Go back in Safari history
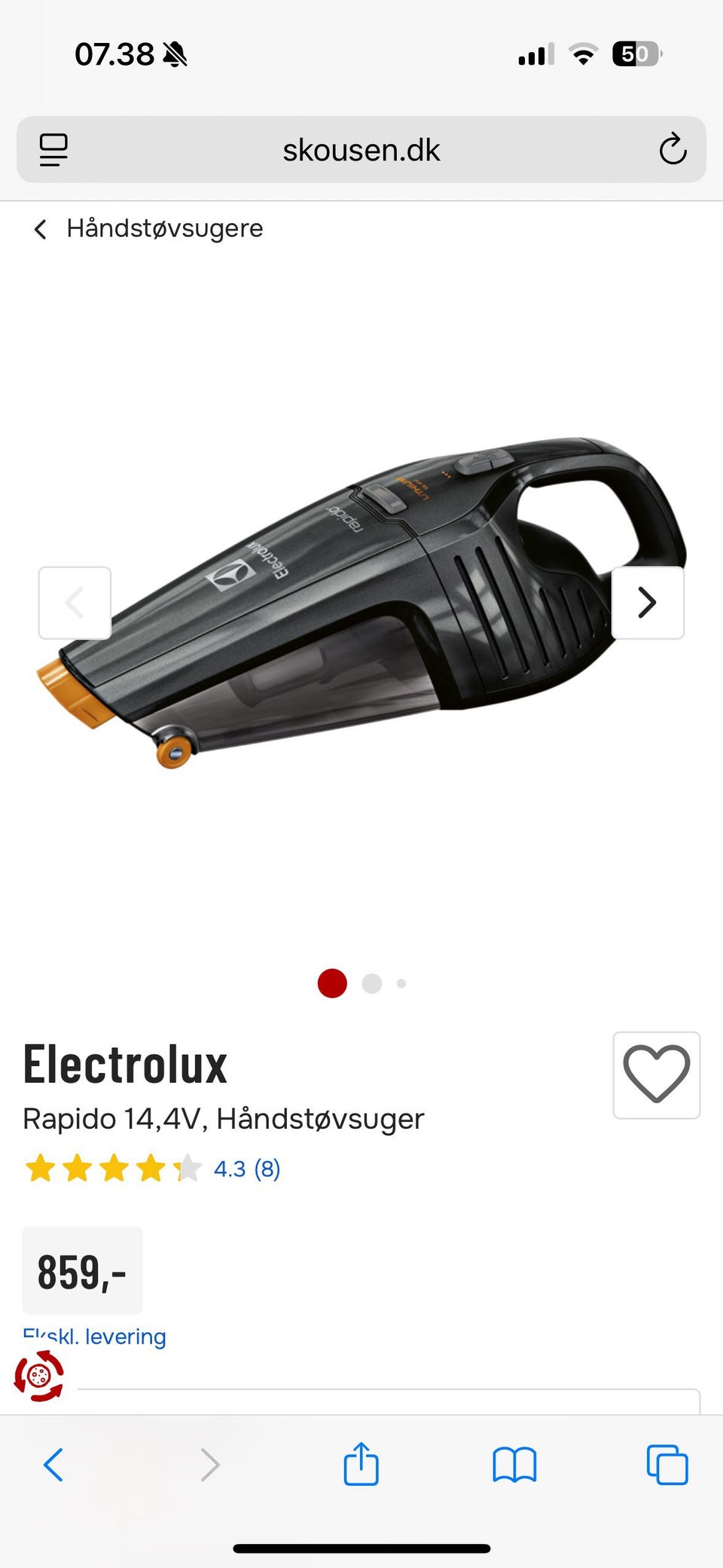Image resolution: width=723 pixels, height=1568 pixels. (53, 1465)
